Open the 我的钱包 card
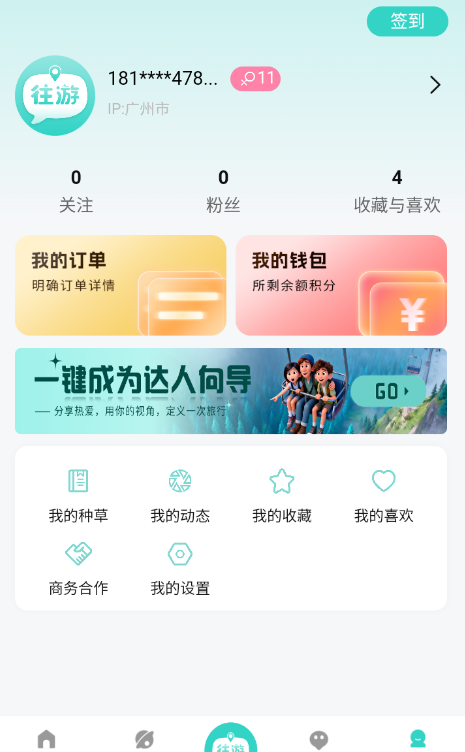This screenshot has height=752, width=465. click(x=341, y=285)
